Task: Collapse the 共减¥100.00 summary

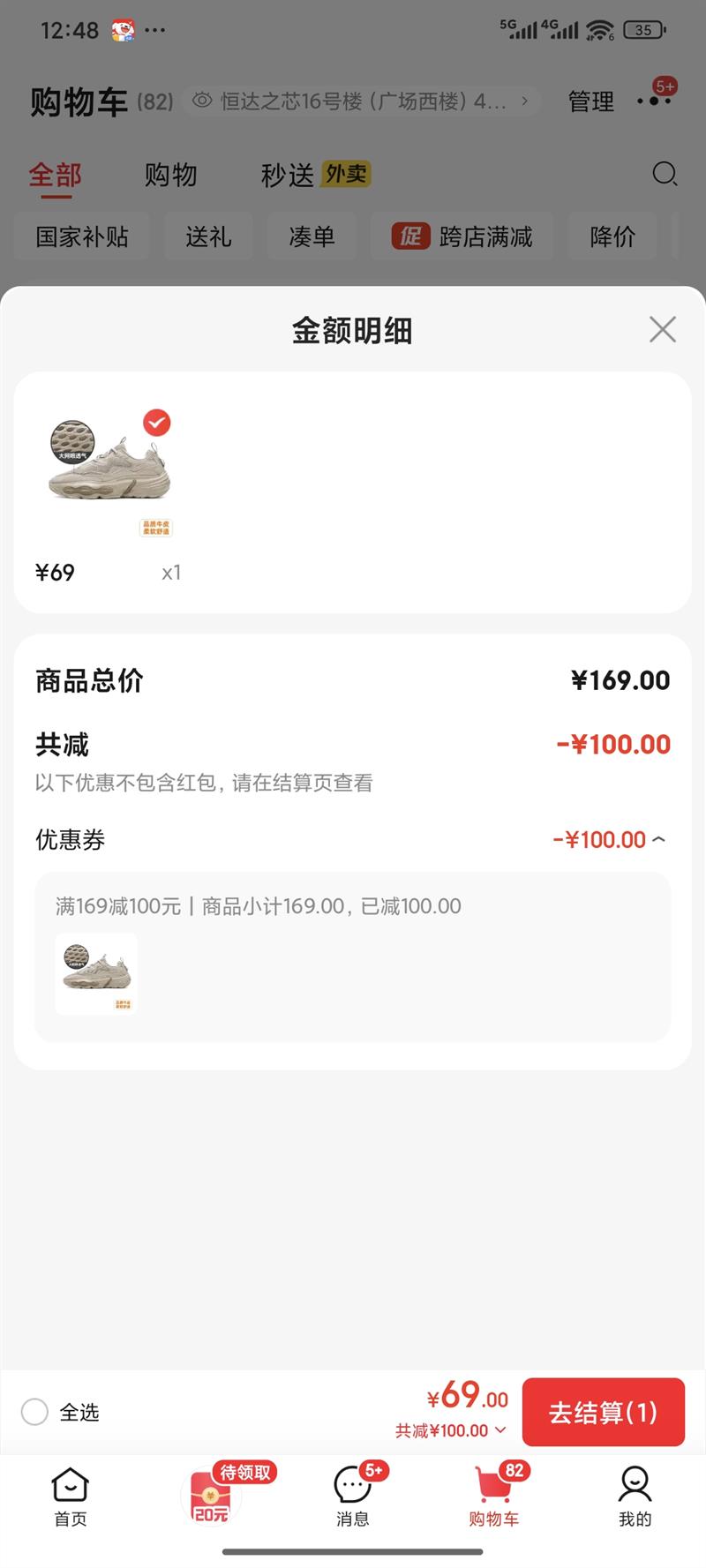Action: (451, 1430)
